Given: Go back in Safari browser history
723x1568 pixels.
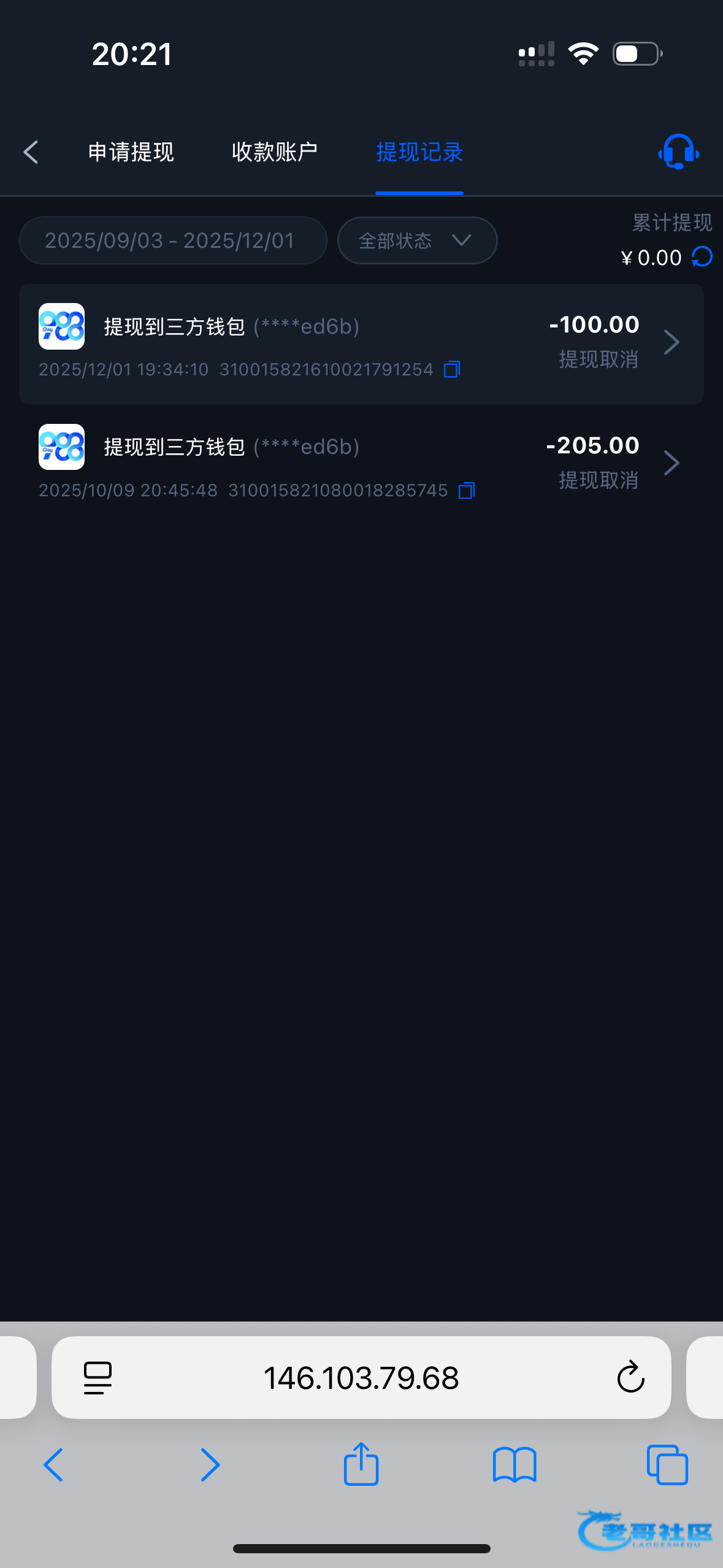Looking at the screenshot, I should point(53,1464).
